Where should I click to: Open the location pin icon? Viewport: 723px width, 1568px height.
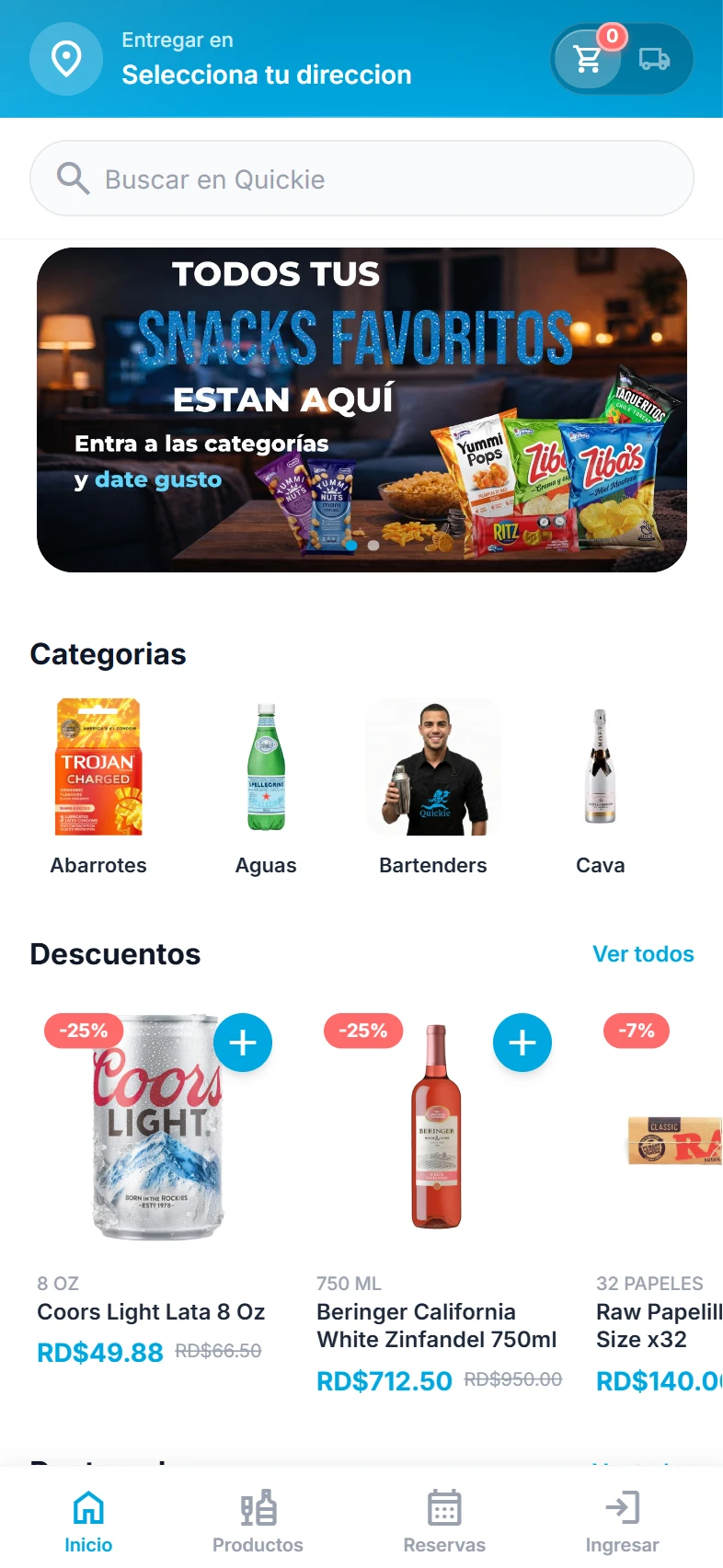[65, 58]
